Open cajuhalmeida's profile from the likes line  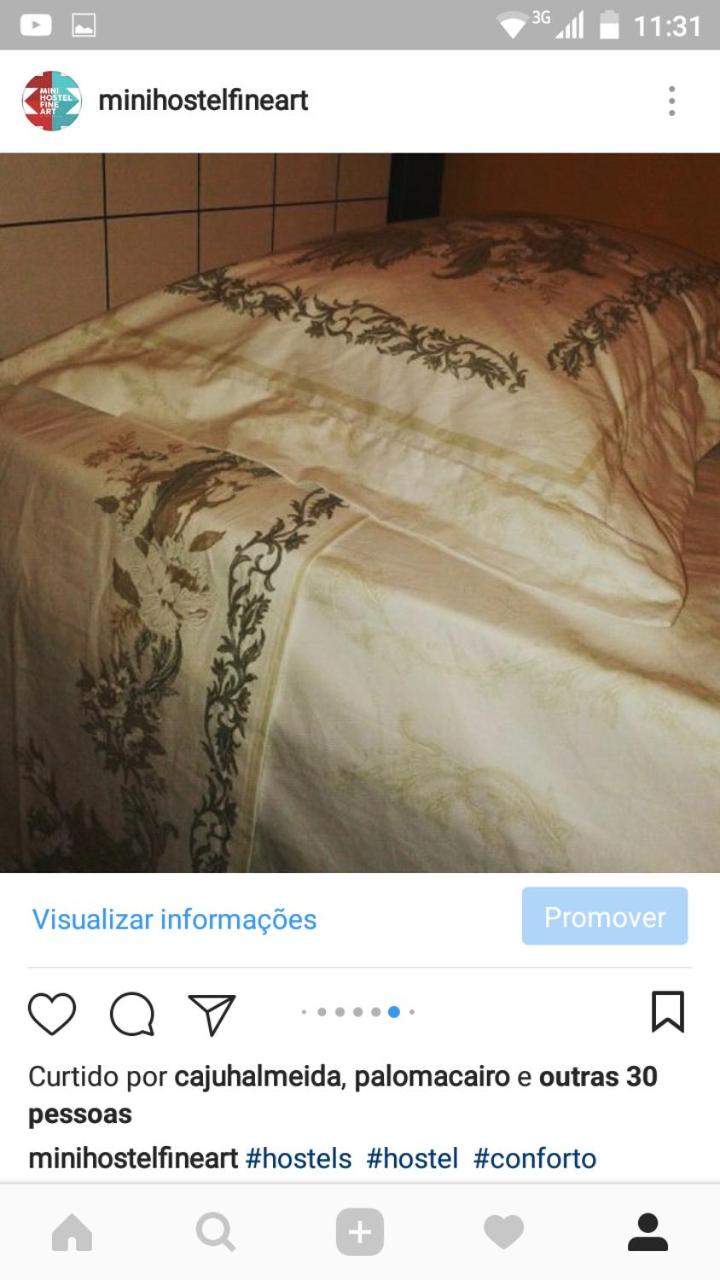[260, 1077]
